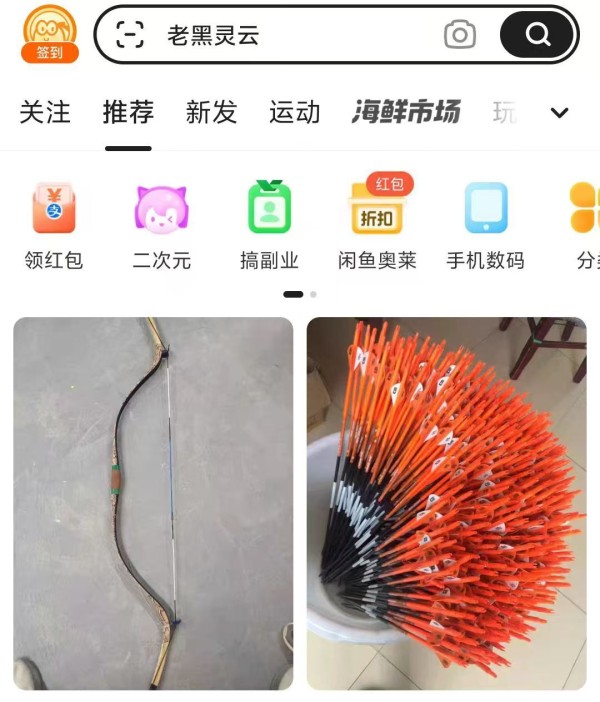Go to the 海鲜市场 tab
The width and height of the screenshot is (600, 702).
[405, 112]
